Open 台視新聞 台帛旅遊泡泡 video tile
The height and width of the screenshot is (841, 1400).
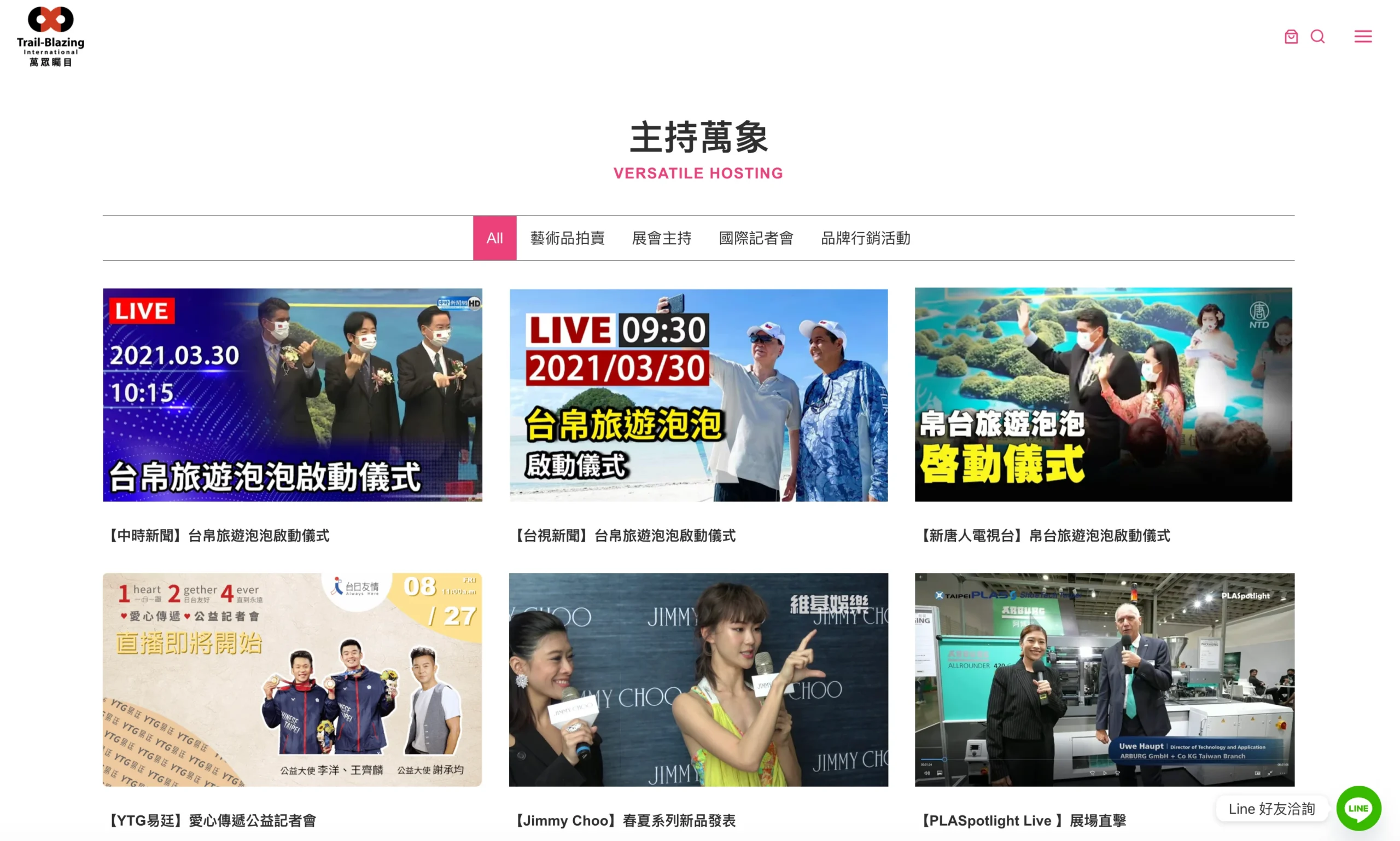pyautogui.click(x=698, y=395)
